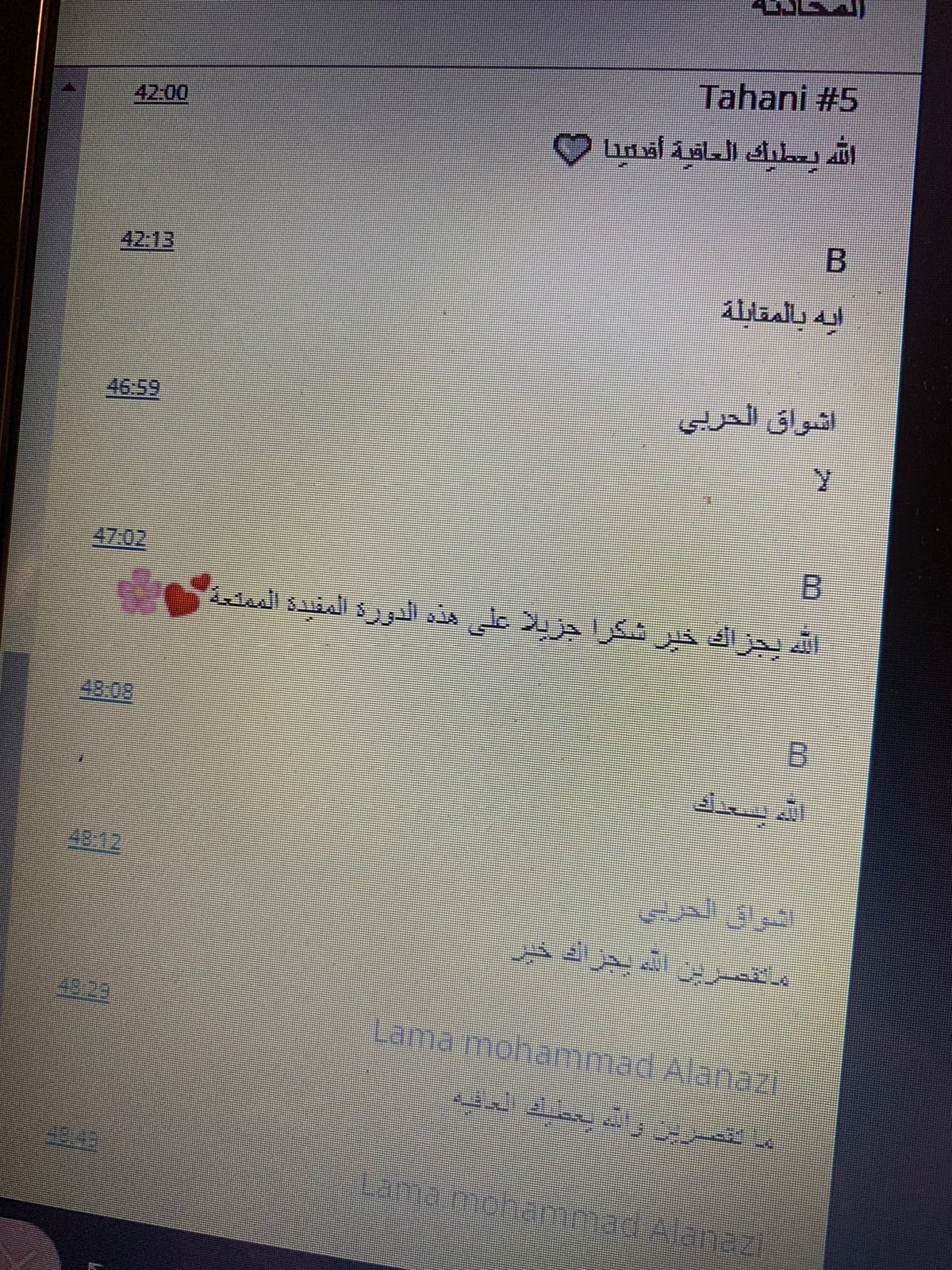Jump to the 48:12 timestamp
This screenshot has width=952, height=1270.
coord(94,840)
